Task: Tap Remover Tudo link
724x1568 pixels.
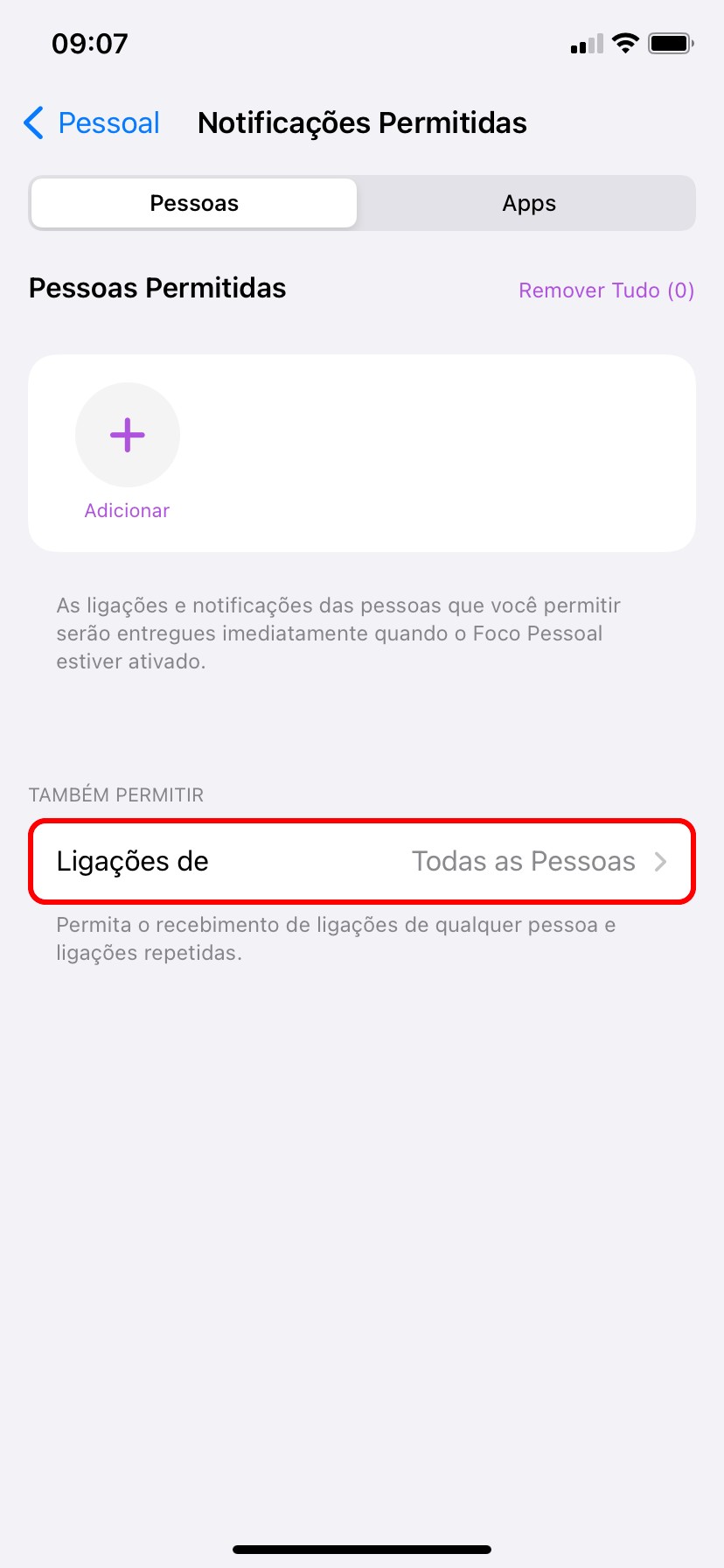Action: click(x=606, y=290)
